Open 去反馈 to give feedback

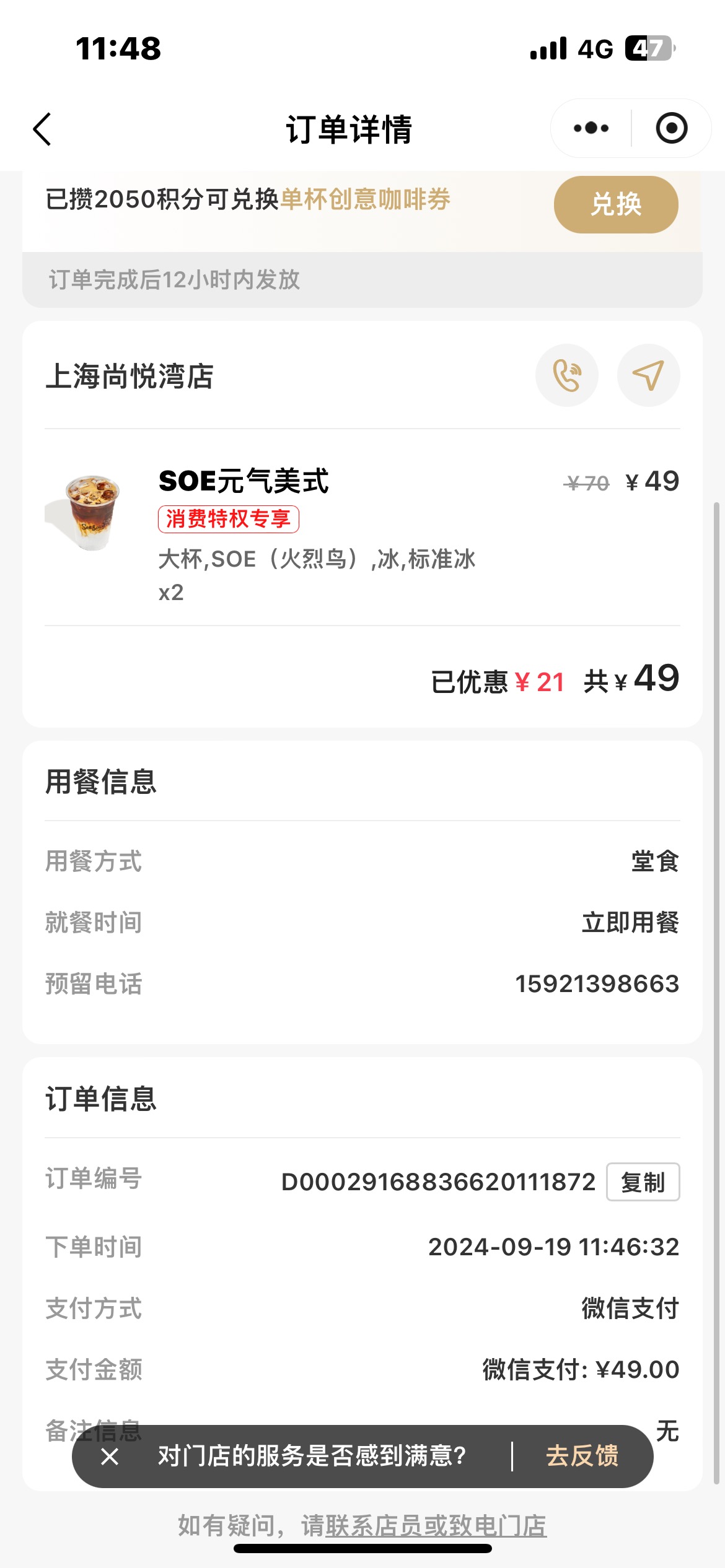[x=582, y=1456]
